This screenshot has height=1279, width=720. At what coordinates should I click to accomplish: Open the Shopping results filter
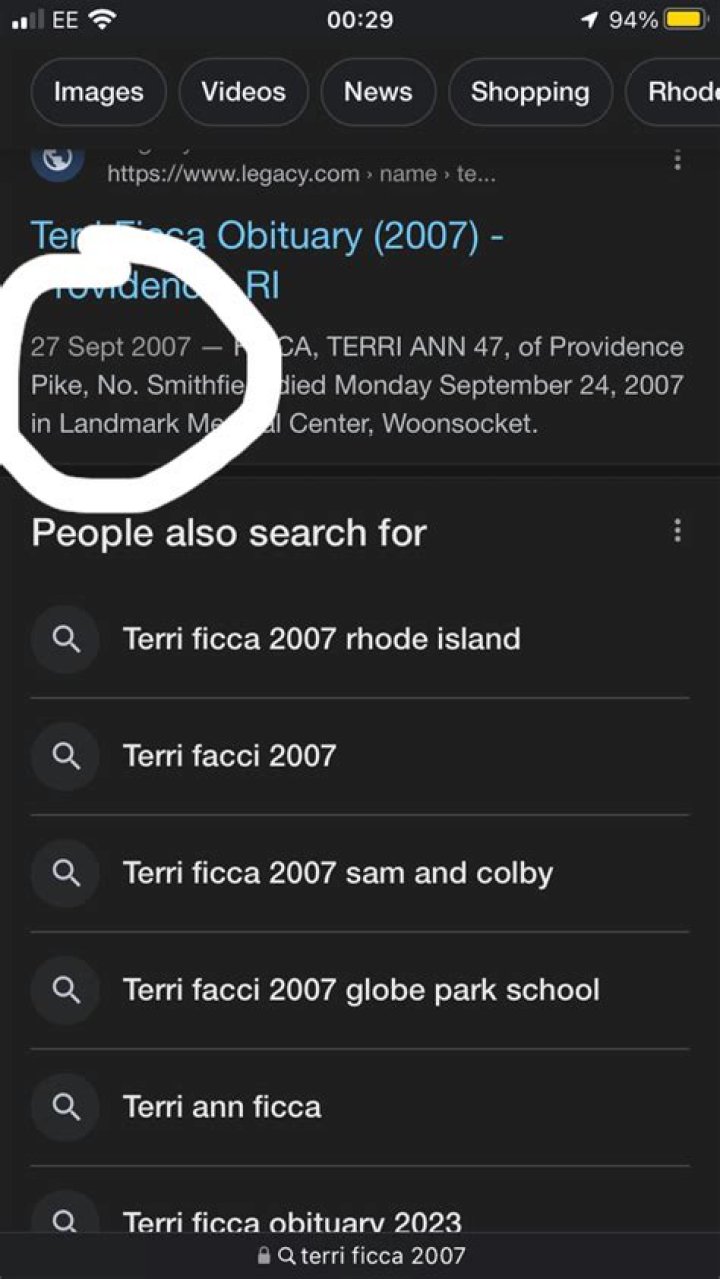[529, 92]
